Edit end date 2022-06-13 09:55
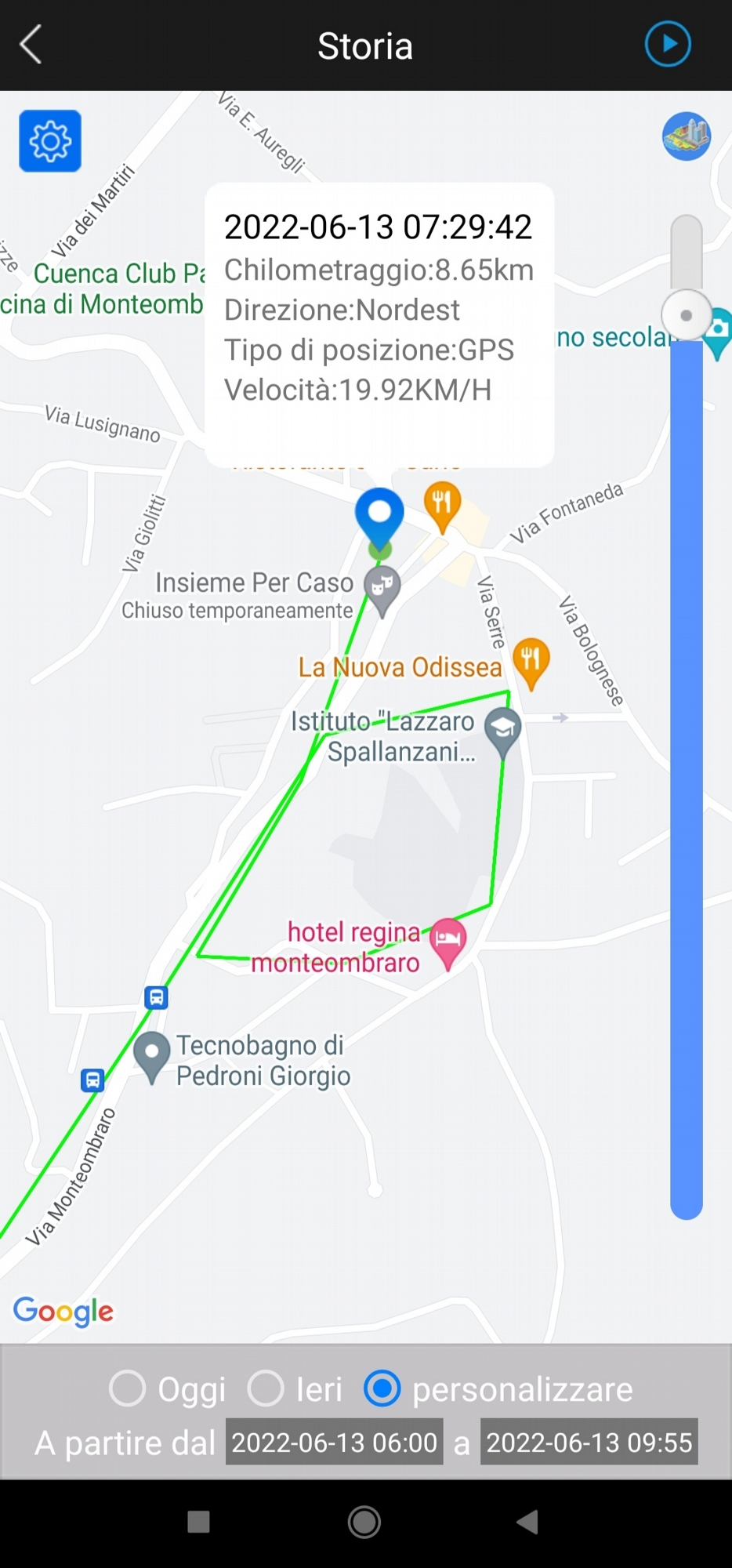Image resolution: width=732 pixels, height=1568 pixels. click(x=589, y=1442)
